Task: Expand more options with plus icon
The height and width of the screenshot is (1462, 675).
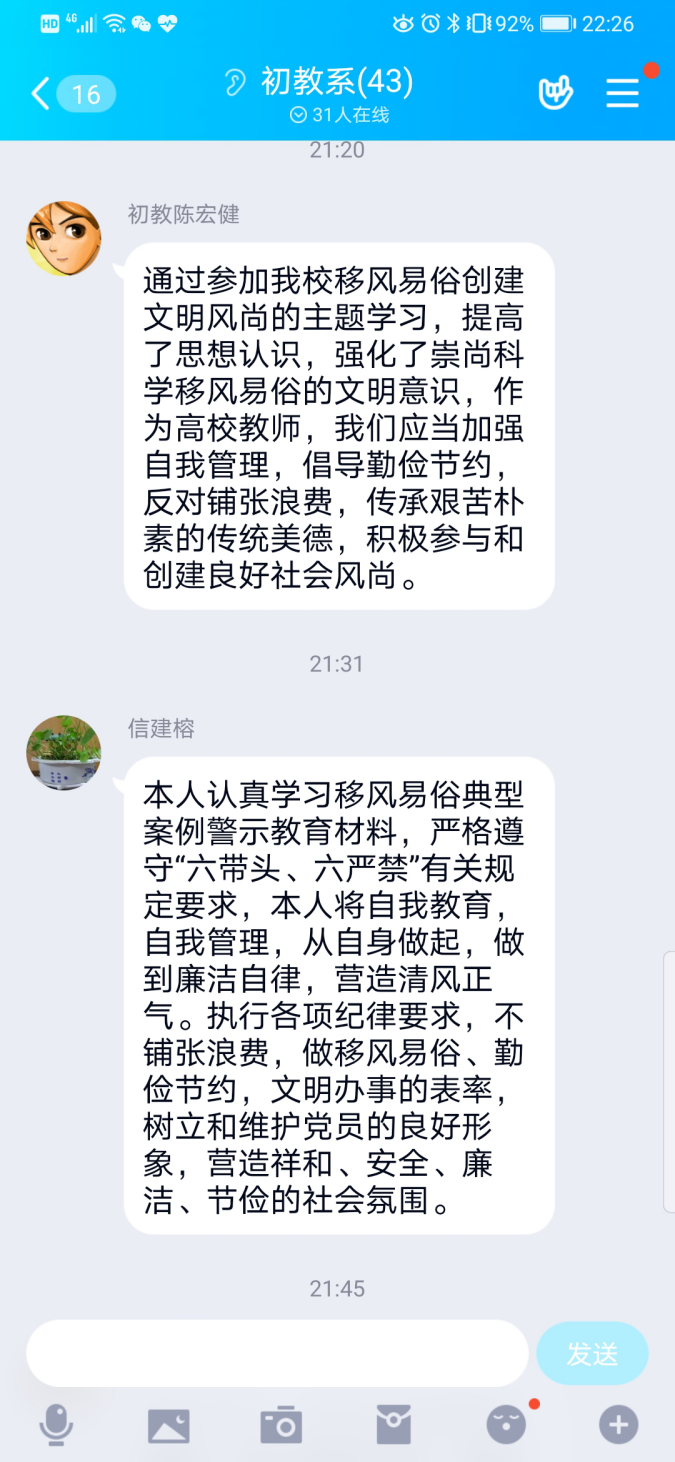Action: click(x=618, y=1424)
